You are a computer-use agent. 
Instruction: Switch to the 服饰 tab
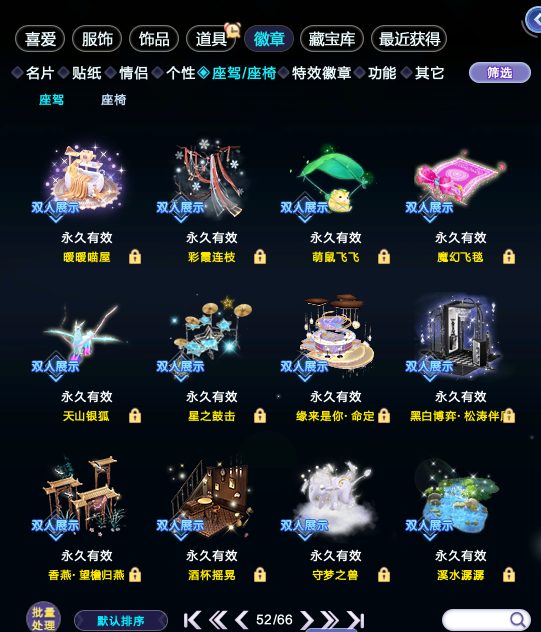click(x=97, y=39)
